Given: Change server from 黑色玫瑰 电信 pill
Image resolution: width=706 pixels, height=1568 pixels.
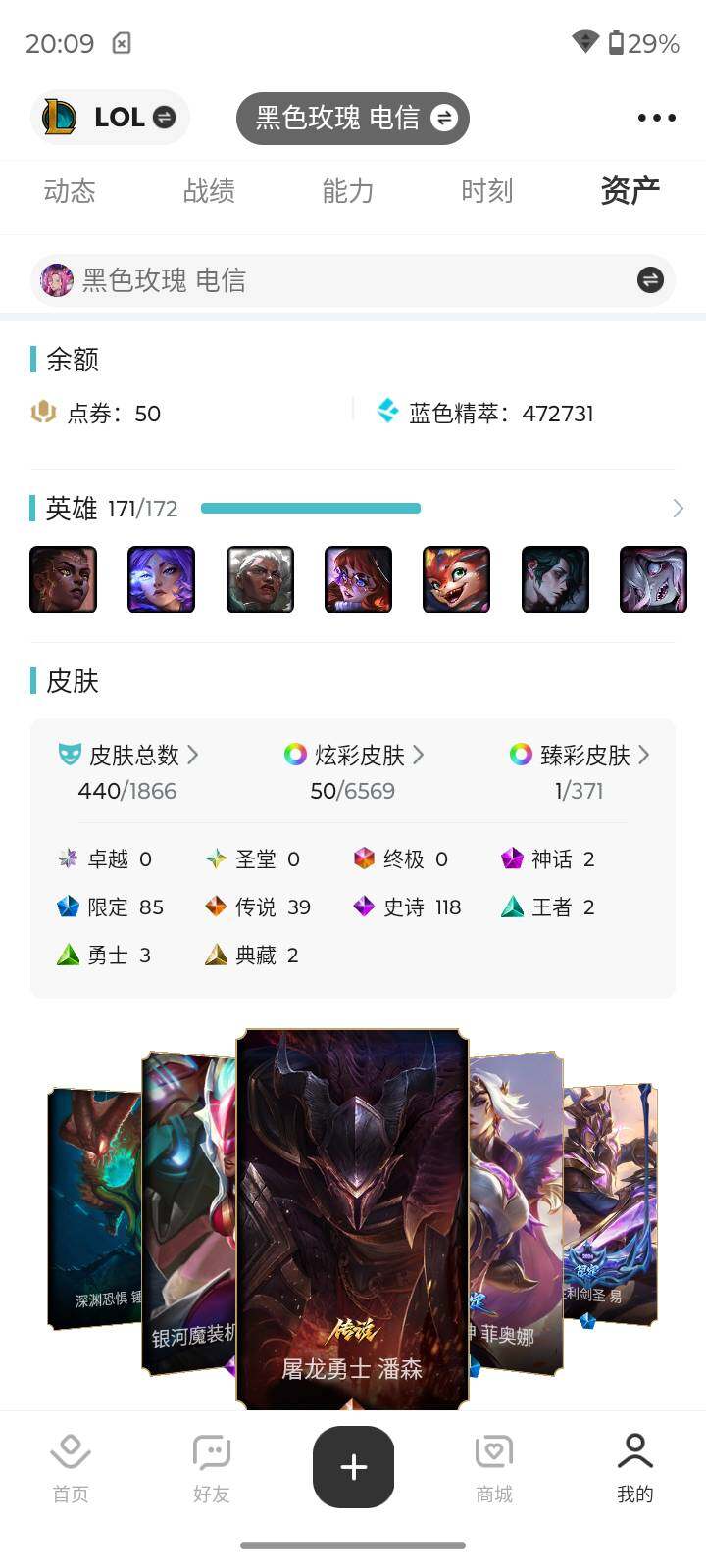Looking at the screenshot, I should click(353, 118).
